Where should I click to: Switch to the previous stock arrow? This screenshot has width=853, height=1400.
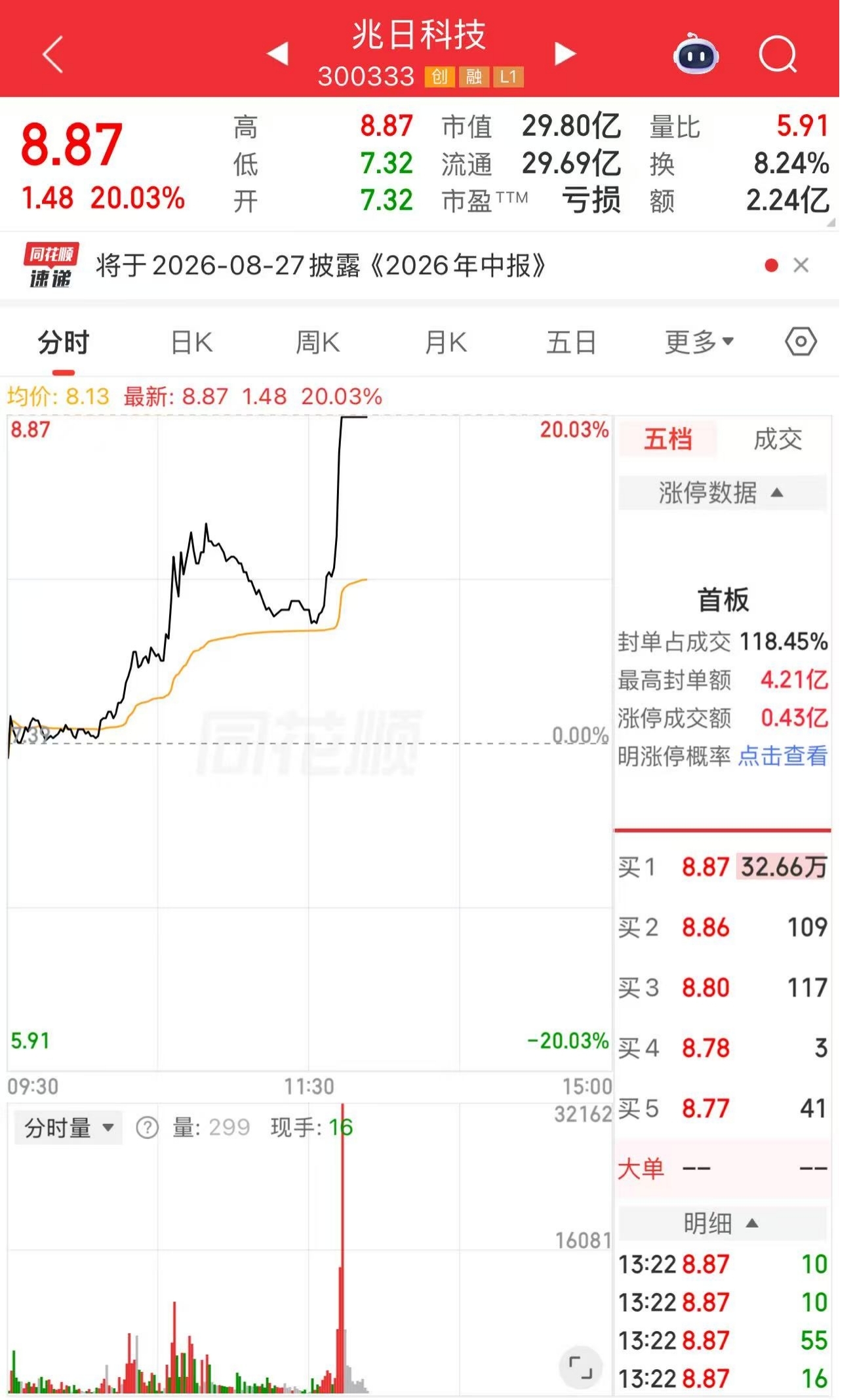coord(278,54)
